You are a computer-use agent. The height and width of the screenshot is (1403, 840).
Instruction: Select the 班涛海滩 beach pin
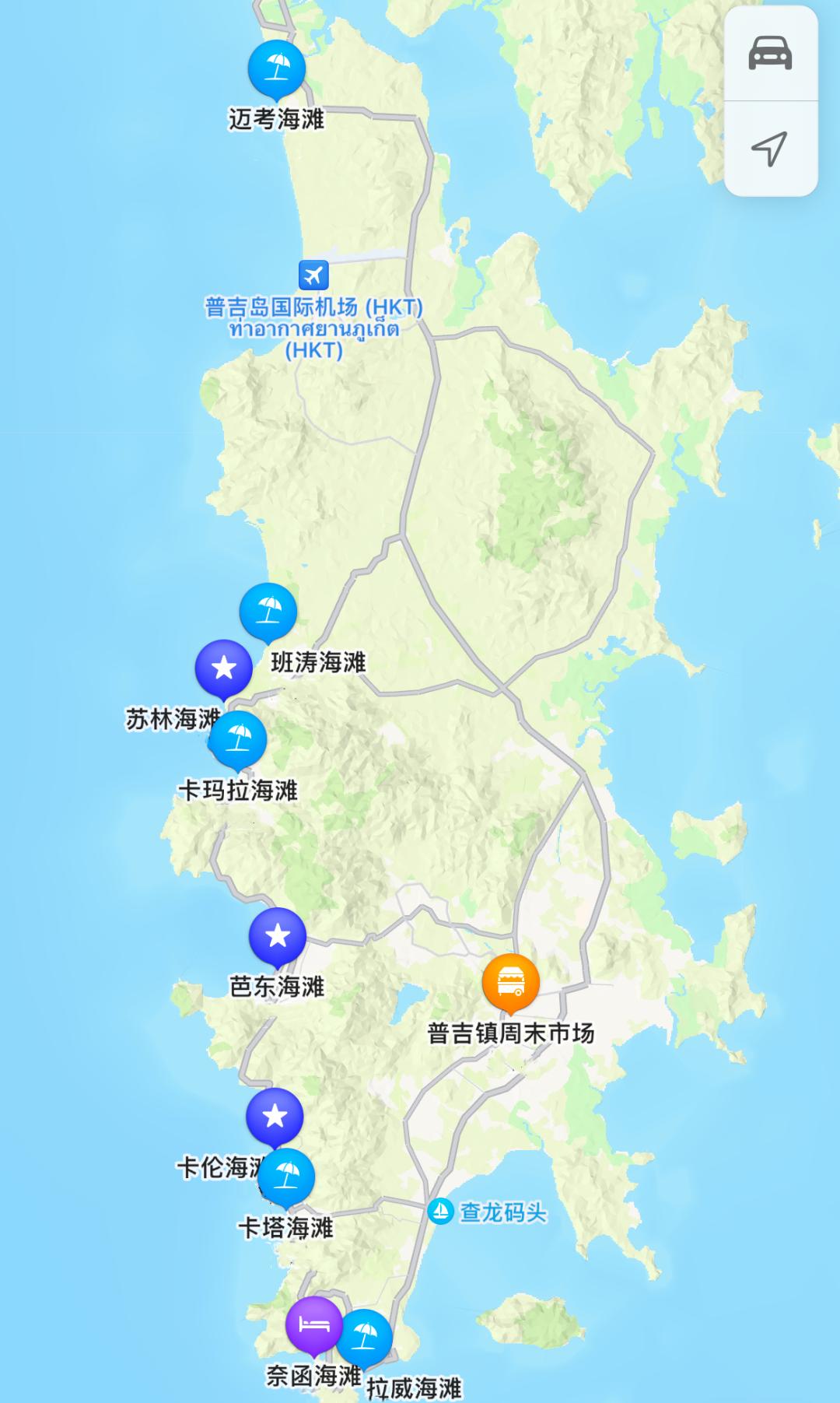click(x=268, y=611)
